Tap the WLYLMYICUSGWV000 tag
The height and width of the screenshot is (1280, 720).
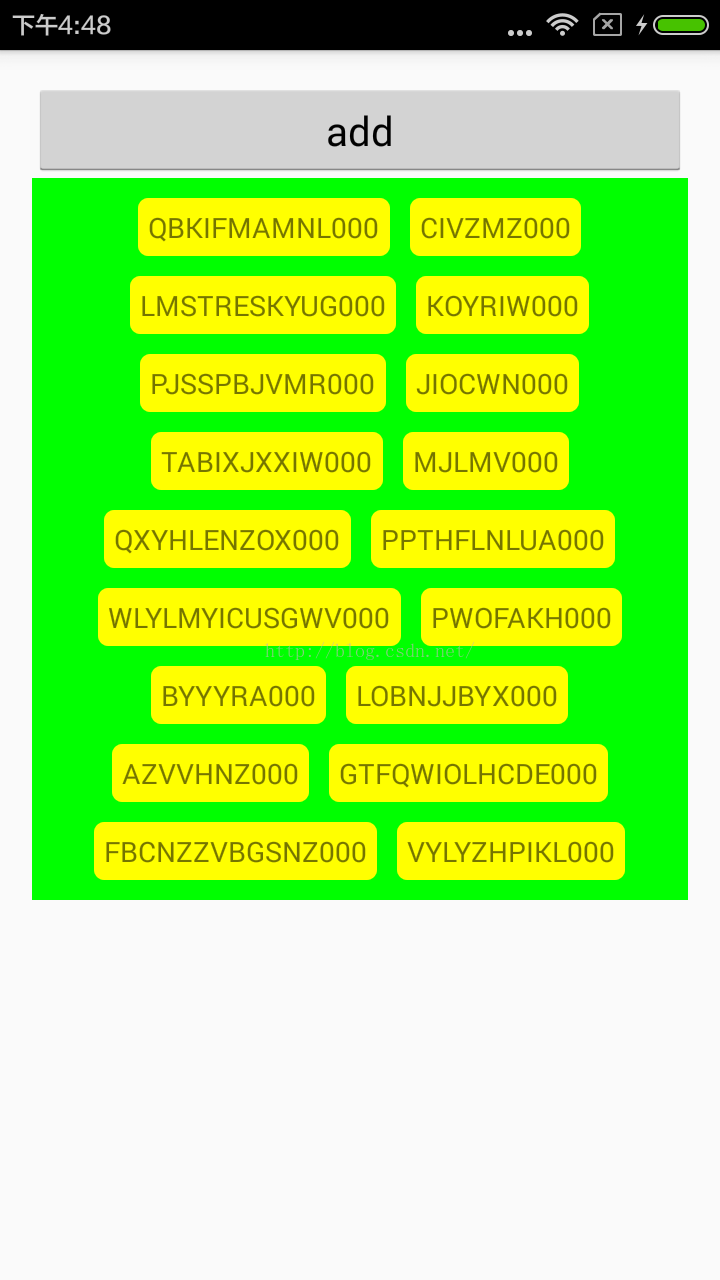(x=249, y=617)
